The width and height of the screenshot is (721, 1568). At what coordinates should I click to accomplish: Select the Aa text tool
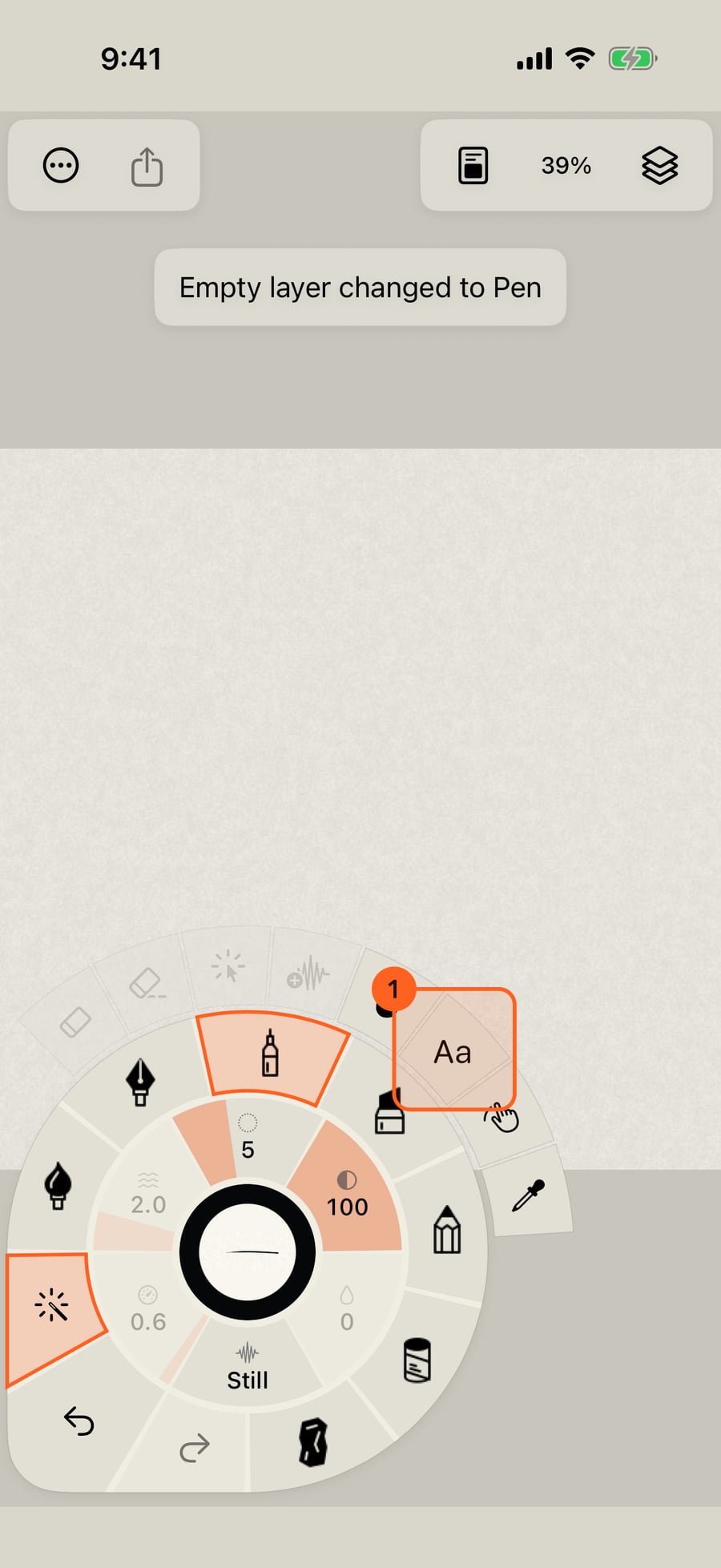pos(453,1051)
